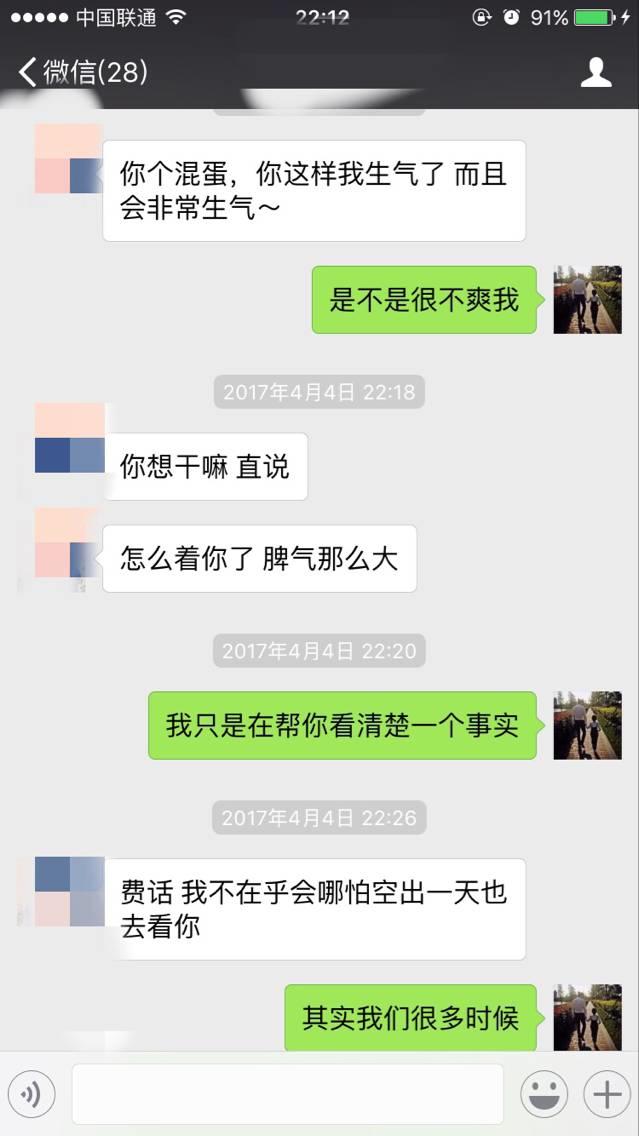Open sender avatar beside 是不是很不爽我
This screenshot has width=639, height=1136.
(x=588, y=300)
